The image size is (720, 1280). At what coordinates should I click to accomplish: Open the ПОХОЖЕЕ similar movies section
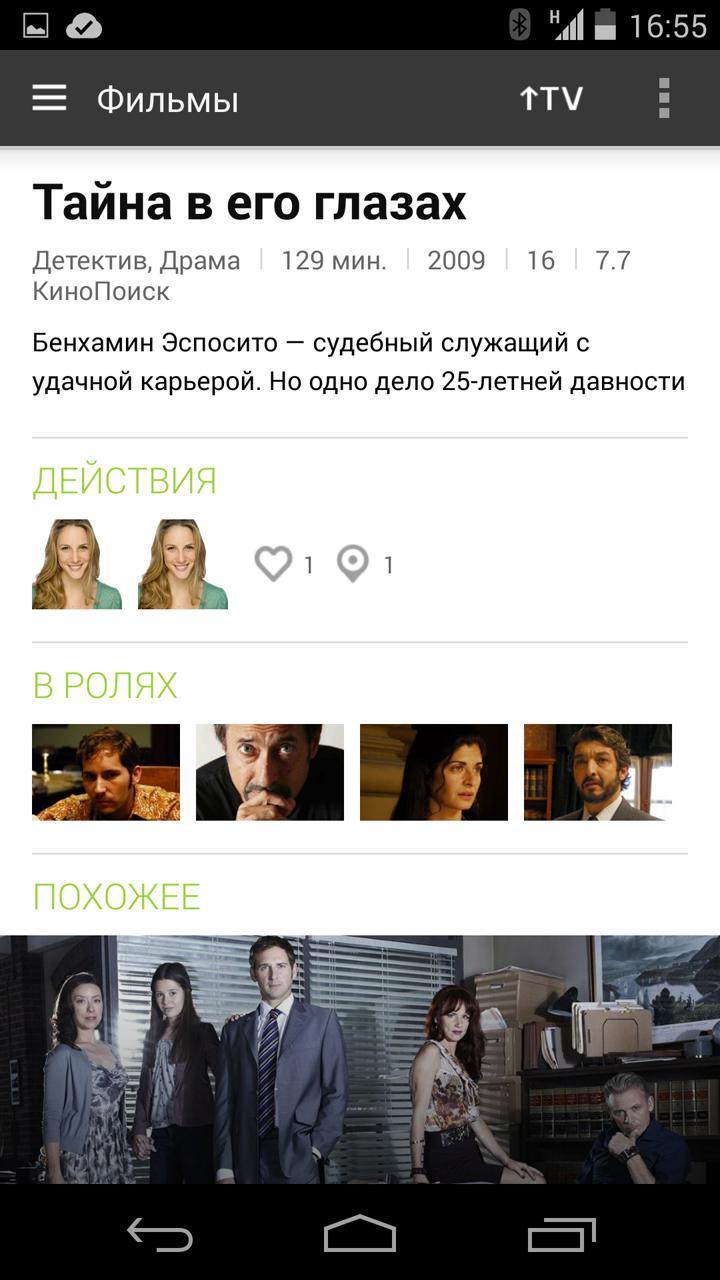tap(117, 897)
